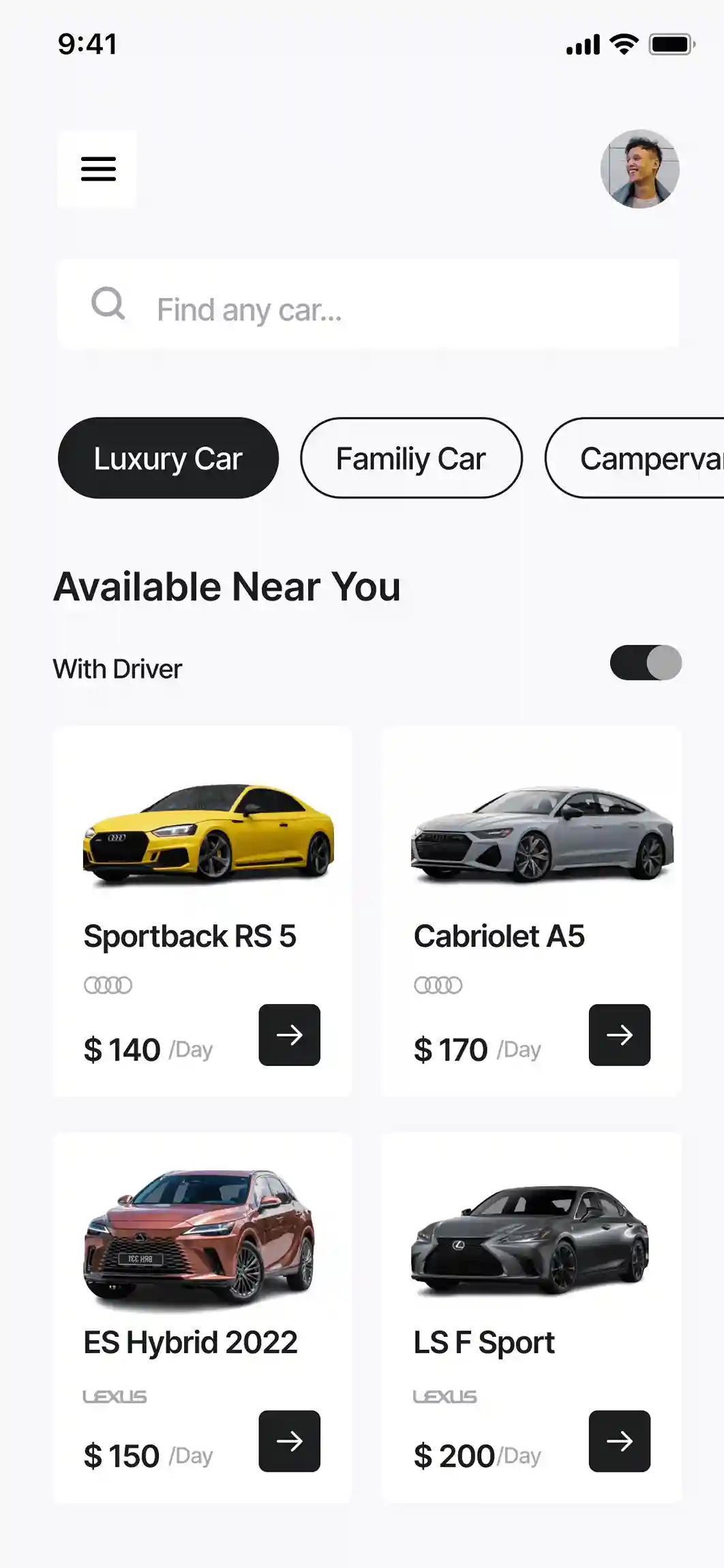Viewport: 724px width, 1568px height.
Task: Tap the arrow button for LS F Sport
Action: click(619, 1441)
